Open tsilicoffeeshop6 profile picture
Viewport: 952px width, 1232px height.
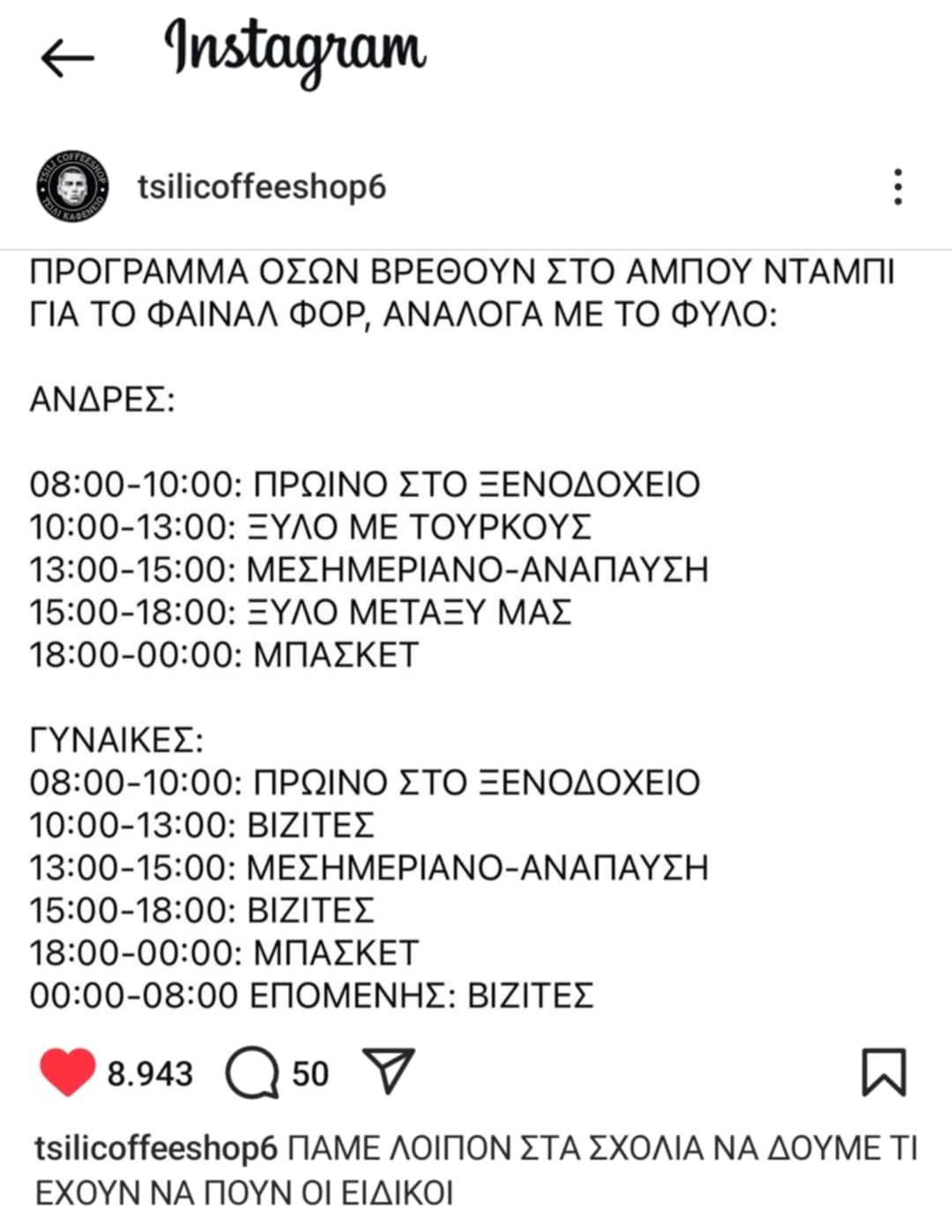(x=72, y=187)
